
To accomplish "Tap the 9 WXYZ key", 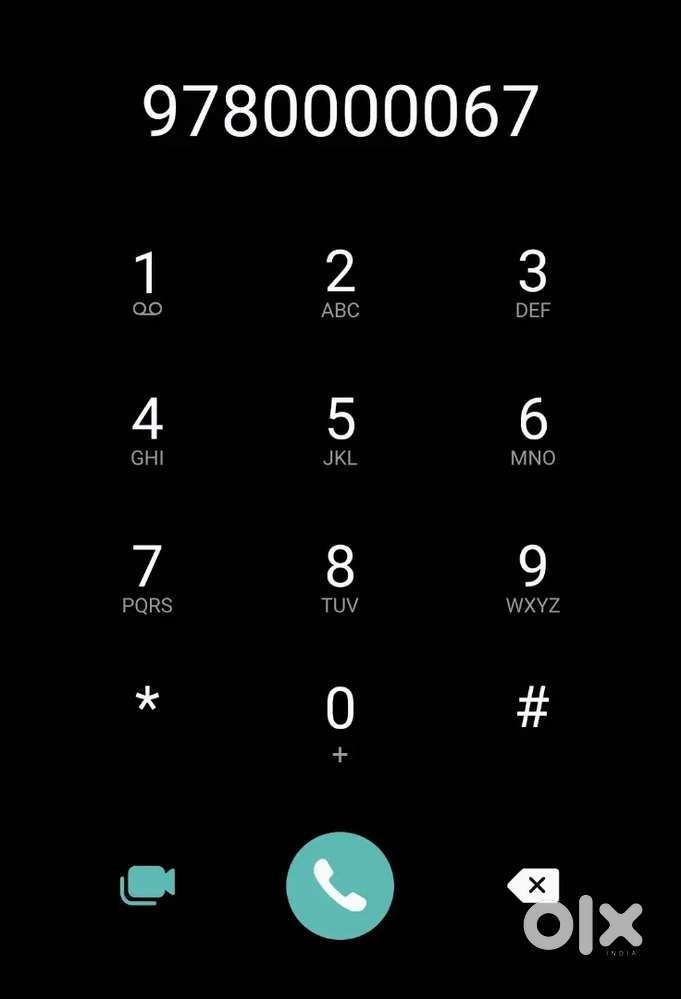I will click(x=533, y=577).
